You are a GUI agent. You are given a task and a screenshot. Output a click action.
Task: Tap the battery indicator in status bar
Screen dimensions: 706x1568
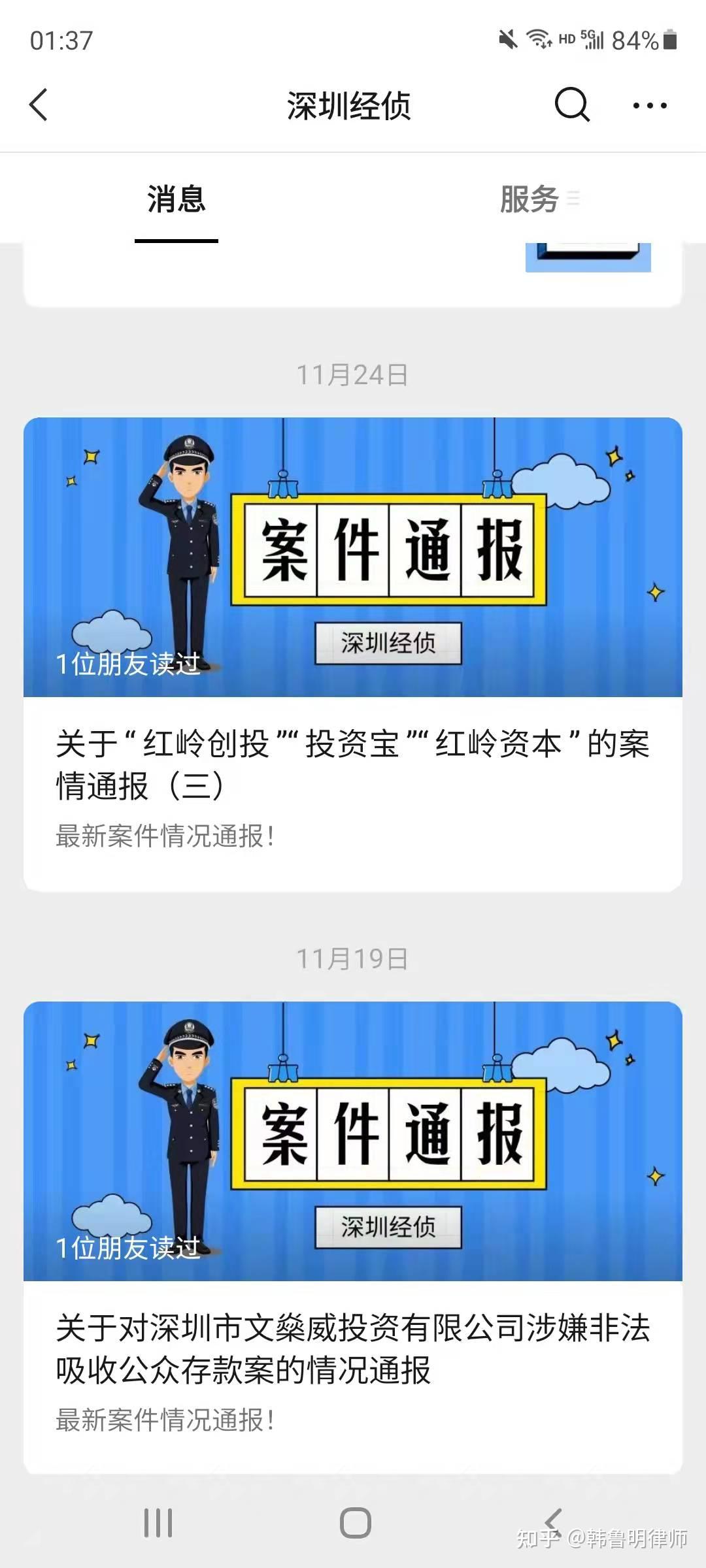tap(665, 41)
